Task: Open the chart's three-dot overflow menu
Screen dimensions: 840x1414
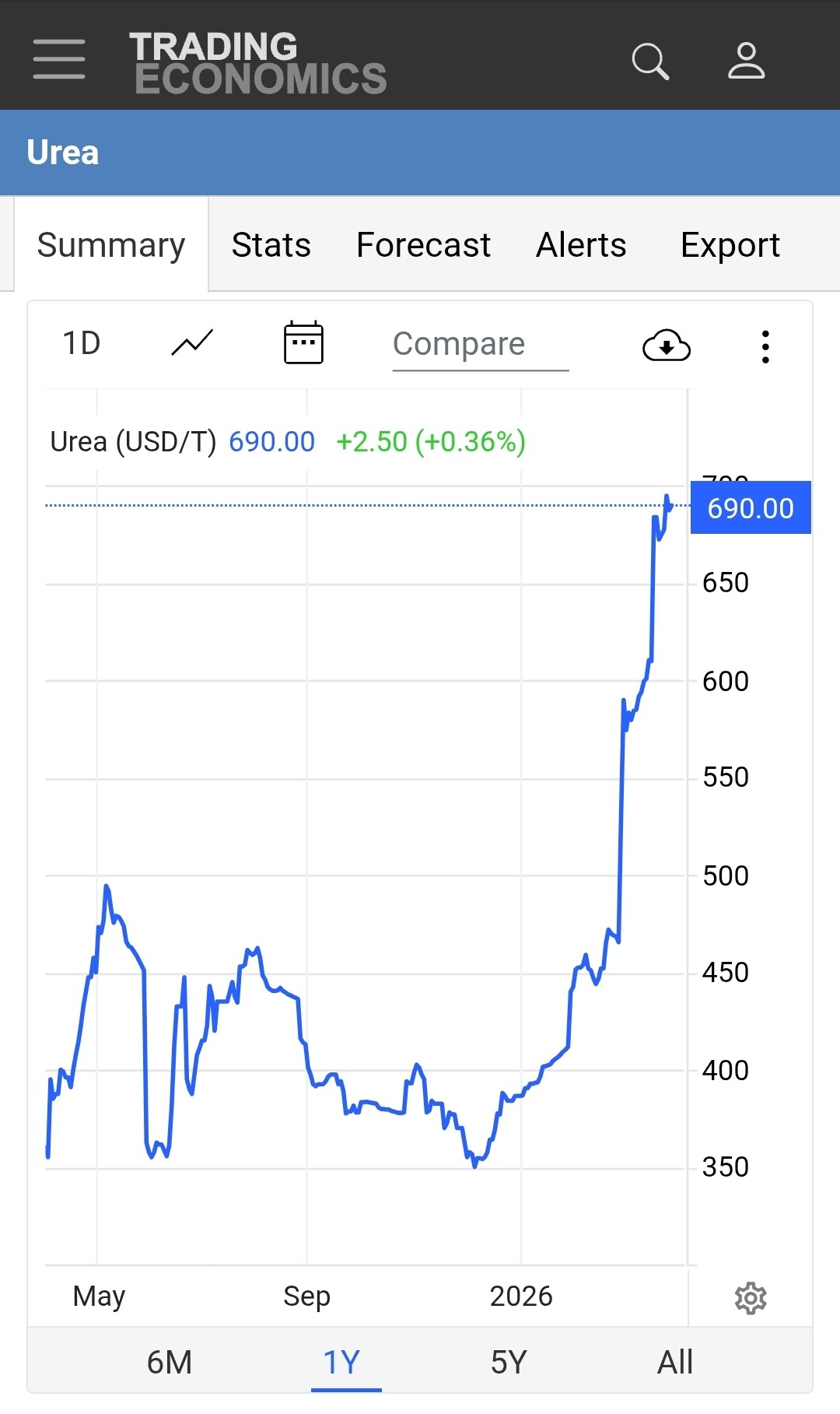Action: coord(765,346)
